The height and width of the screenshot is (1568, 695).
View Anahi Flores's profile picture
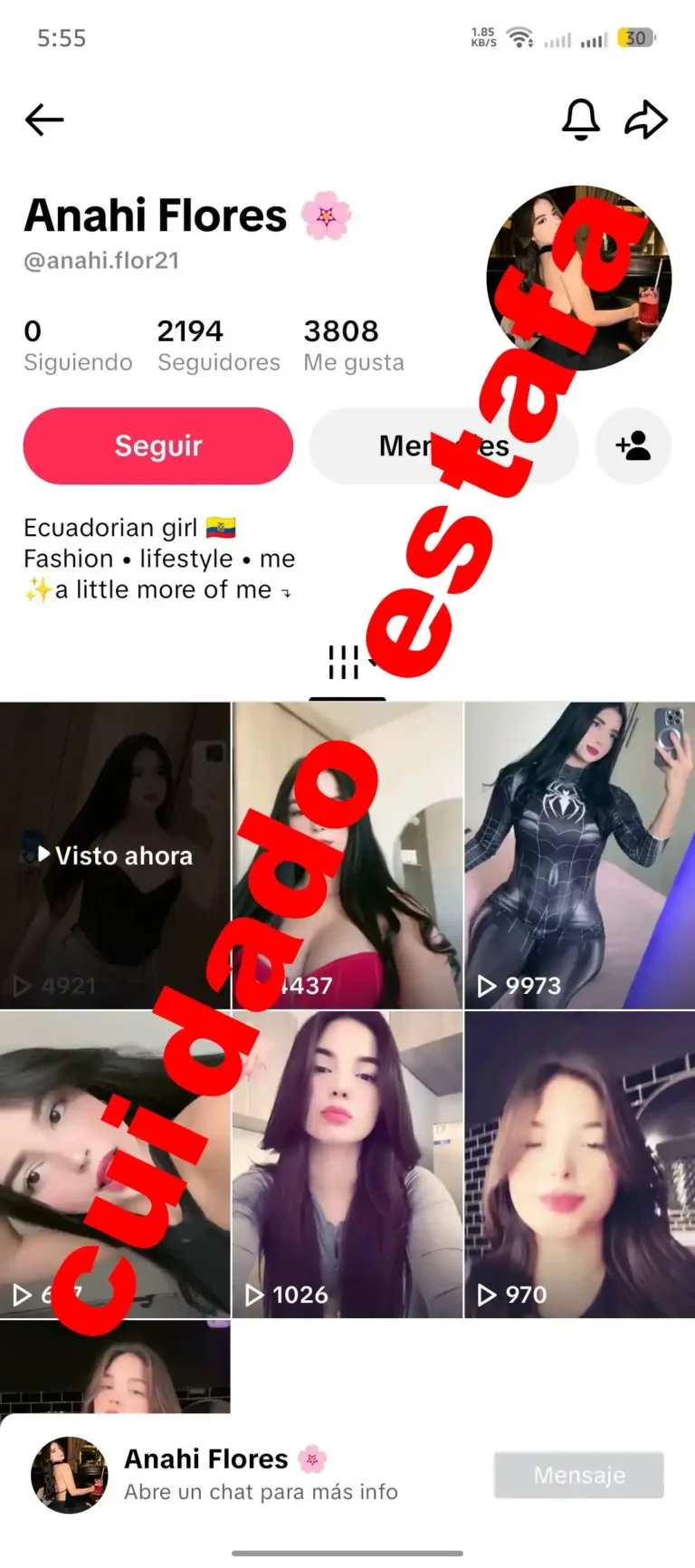click(579, 278)
